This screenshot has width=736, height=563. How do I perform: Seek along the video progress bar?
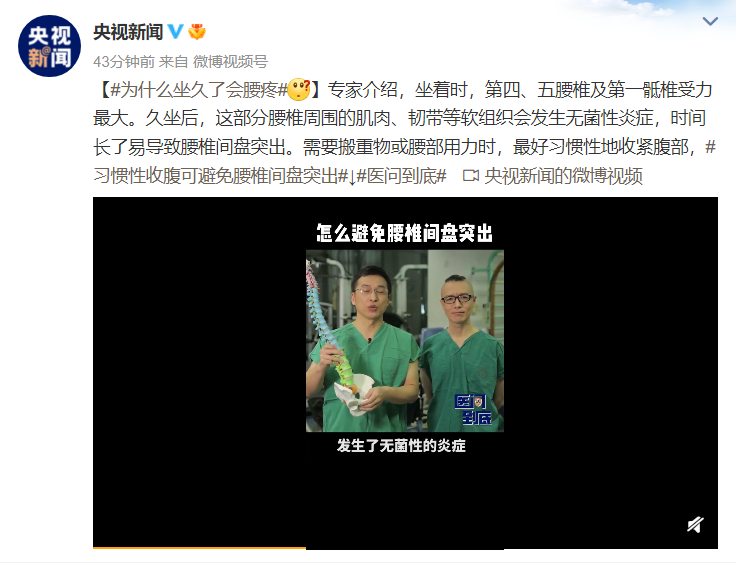point(405,547)
